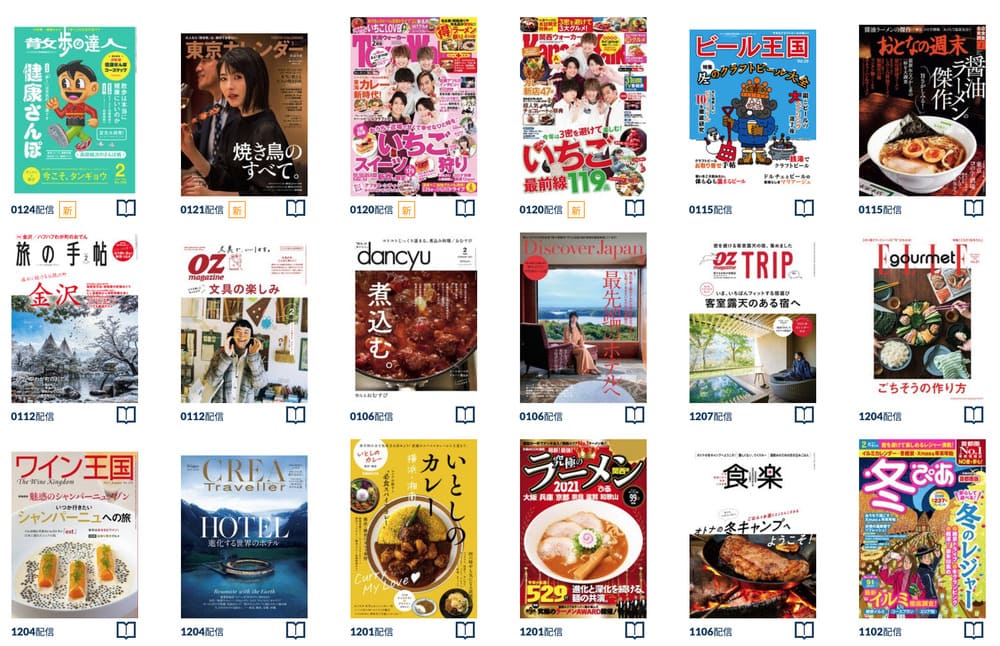Tap the book icon under 散歩の達人
Screen dimensions: 1000x646
click(x=126, y=209)
